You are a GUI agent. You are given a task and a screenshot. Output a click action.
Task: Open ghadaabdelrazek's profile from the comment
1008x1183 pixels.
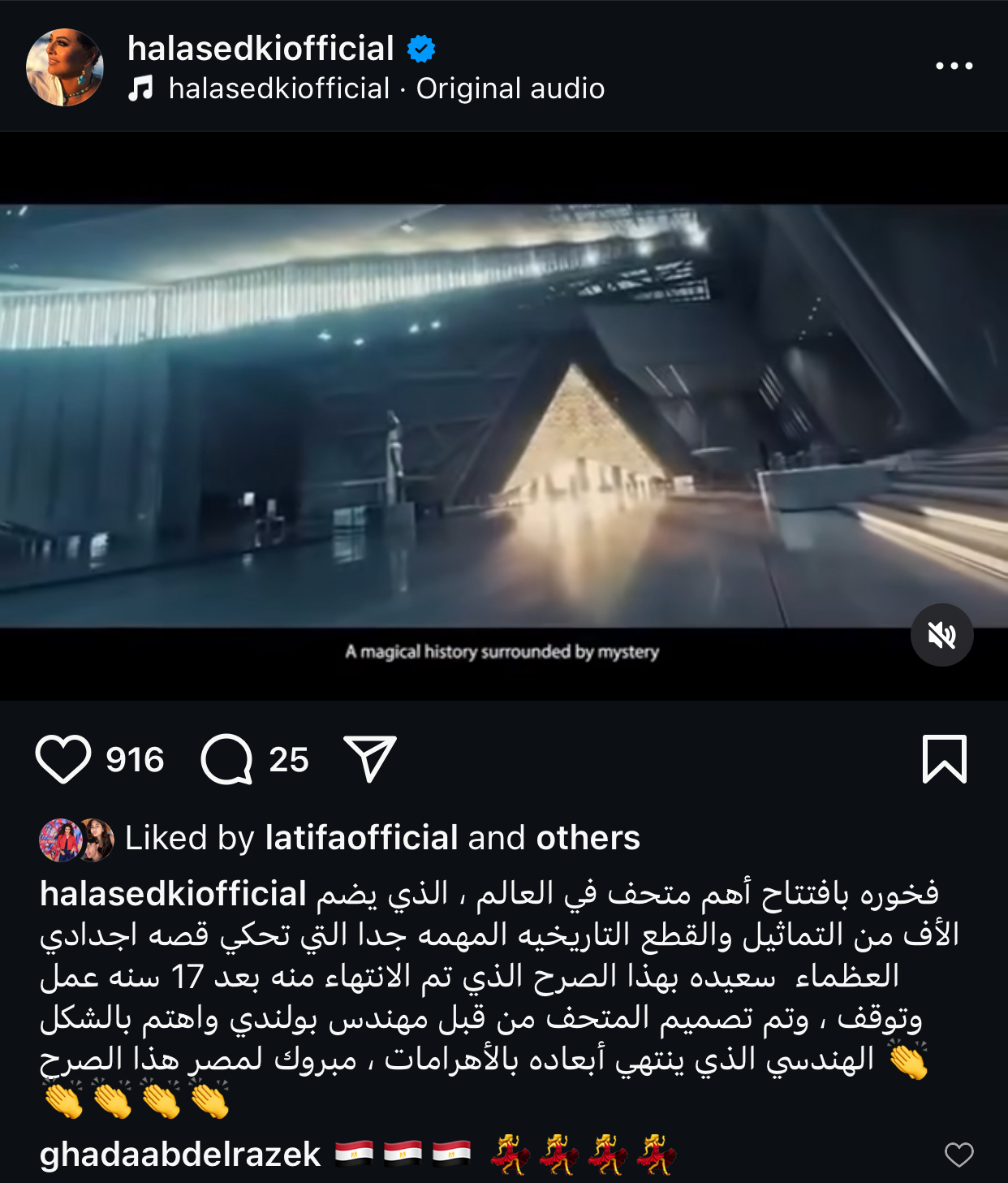[180, 1154]
